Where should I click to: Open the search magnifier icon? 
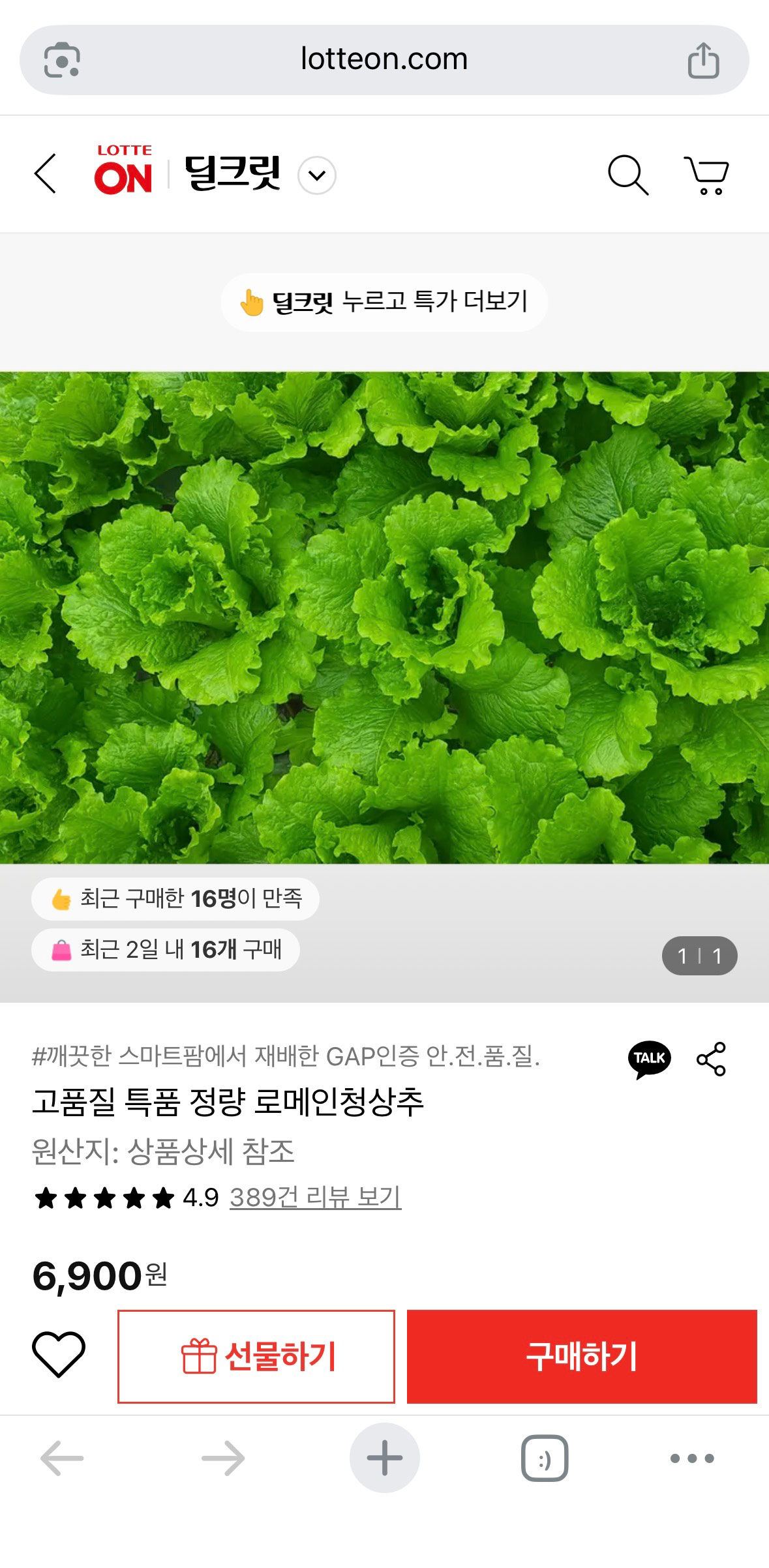(x=627, y=175)
